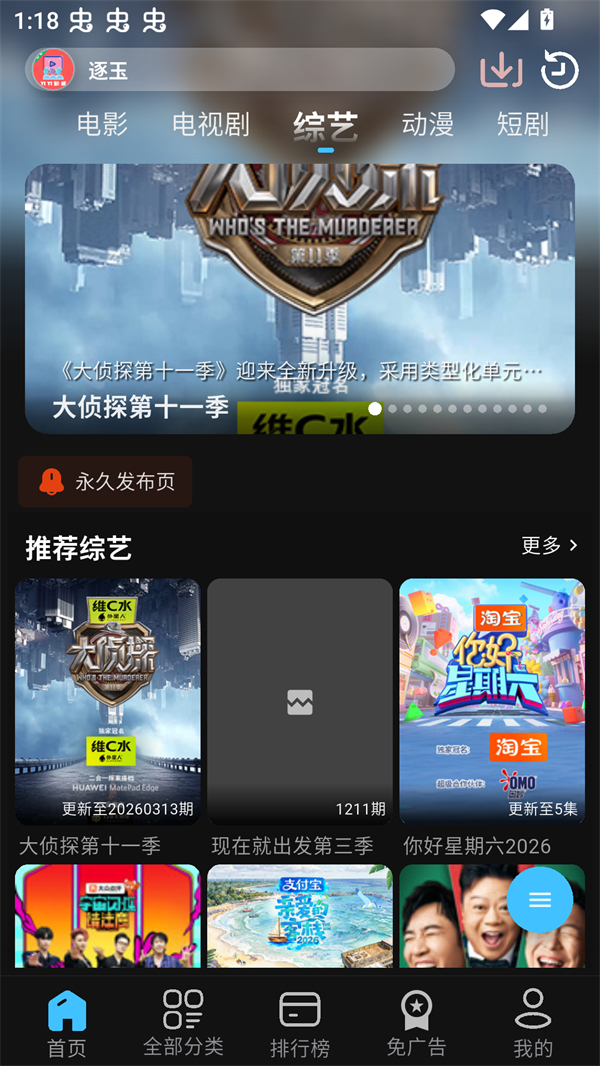Tap the blue floating menu button
This screenshot has width=600, height=1066.
540,900
